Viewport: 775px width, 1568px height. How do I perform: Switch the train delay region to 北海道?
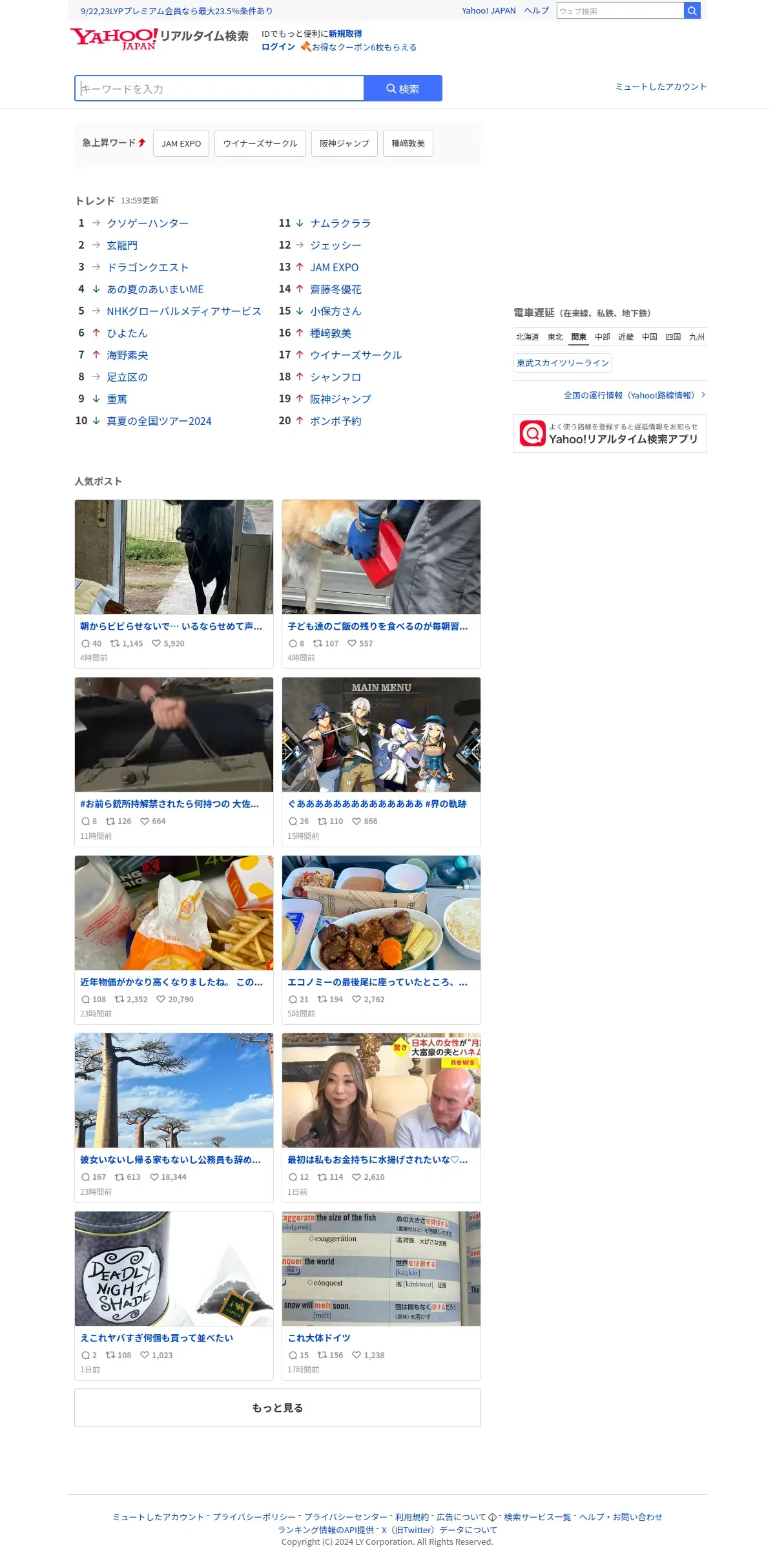527,337
